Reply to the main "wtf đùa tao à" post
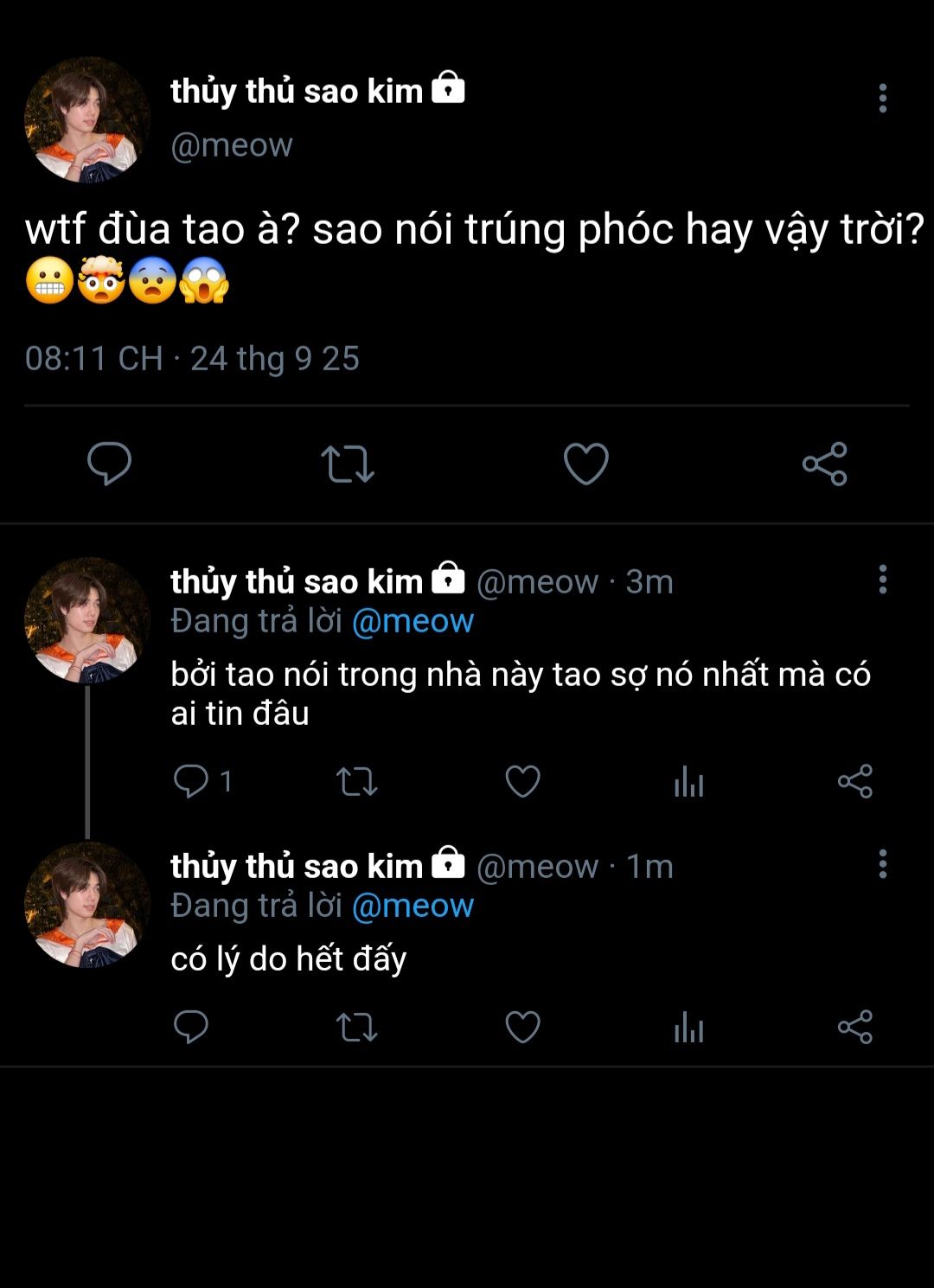The image size is (934, 1288). tap(110, 463)
